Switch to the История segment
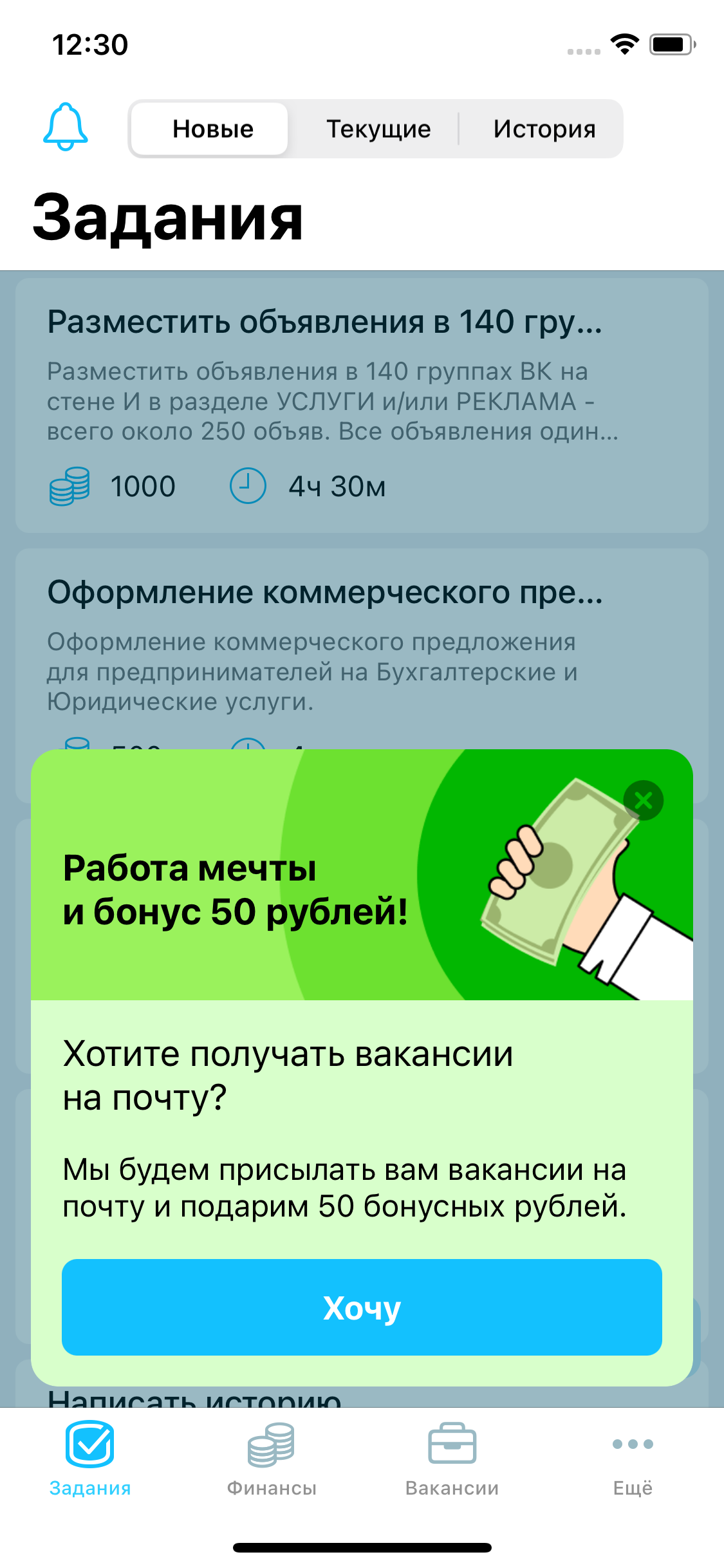Viewport: 724px width, 1568px height. pos(544,129)
